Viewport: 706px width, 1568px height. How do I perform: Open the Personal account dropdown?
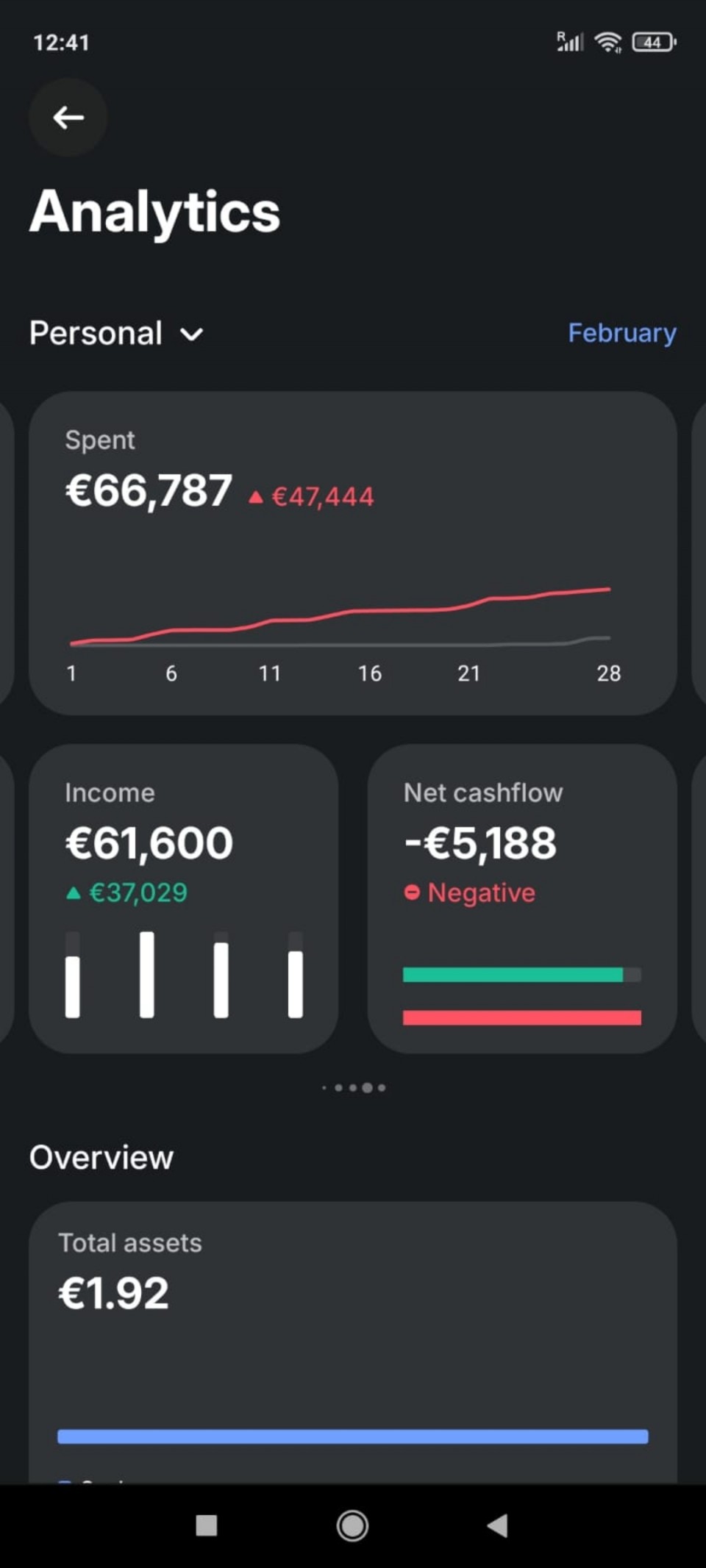click(x=116, y=334)
